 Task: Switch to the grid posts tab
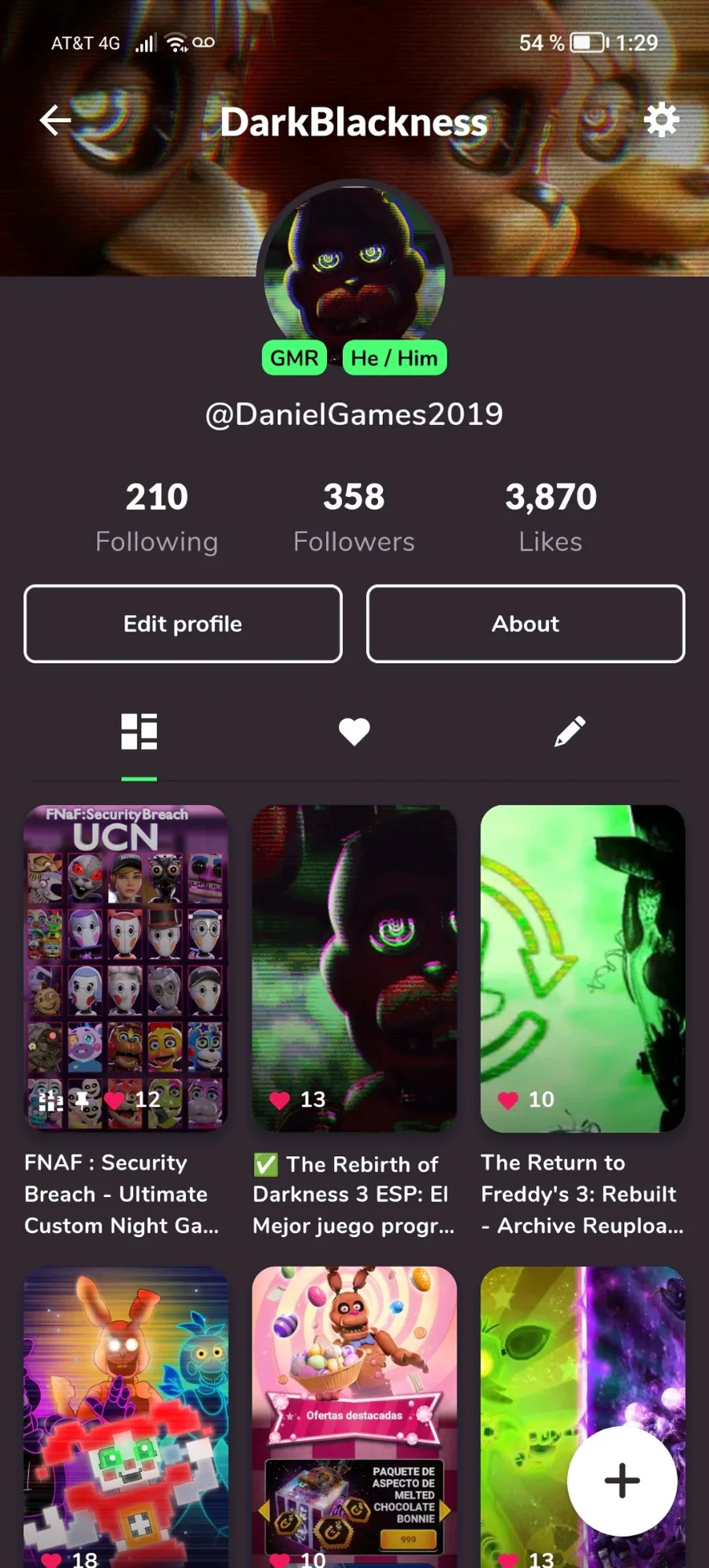point(139,732)
